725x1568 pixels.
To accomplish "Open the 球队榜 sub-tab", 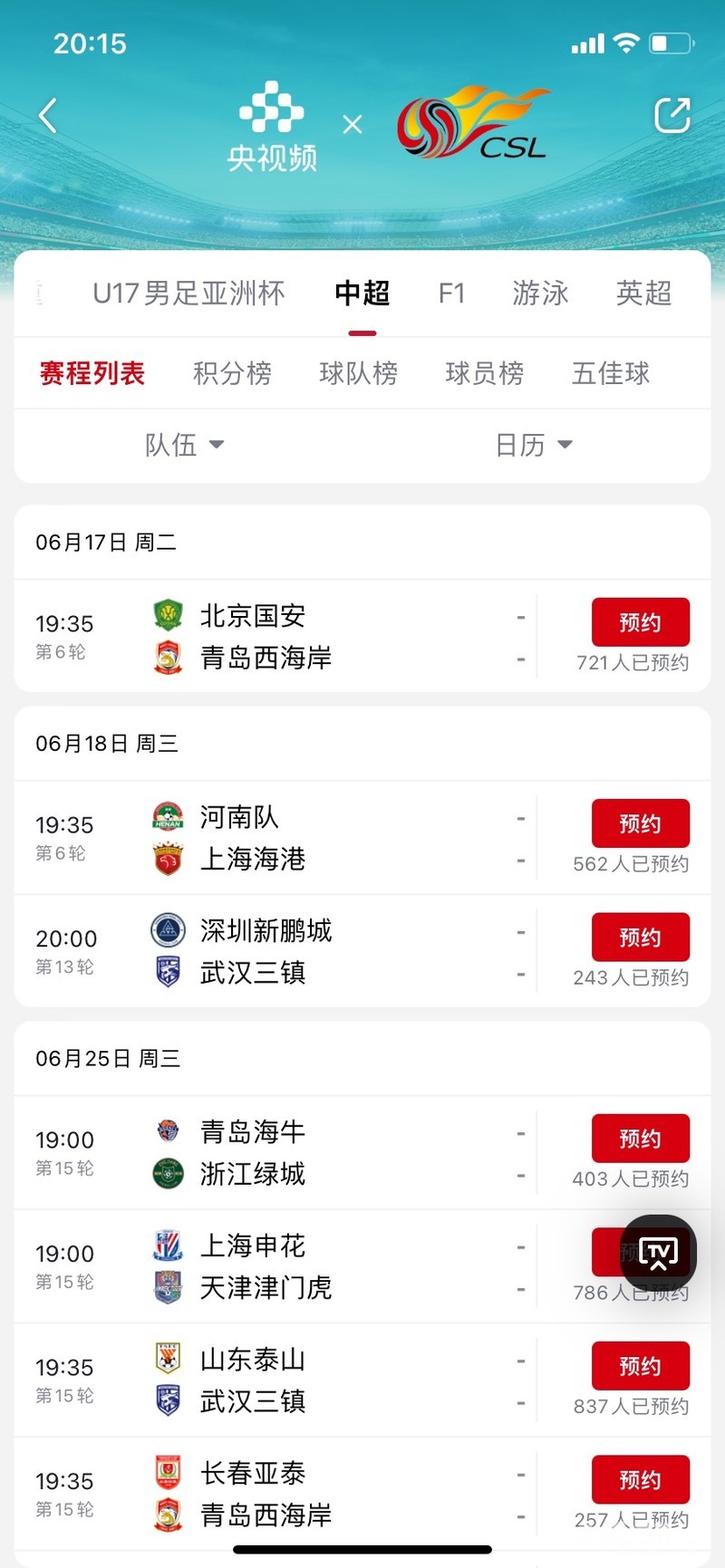I will [x=358, y=373].
